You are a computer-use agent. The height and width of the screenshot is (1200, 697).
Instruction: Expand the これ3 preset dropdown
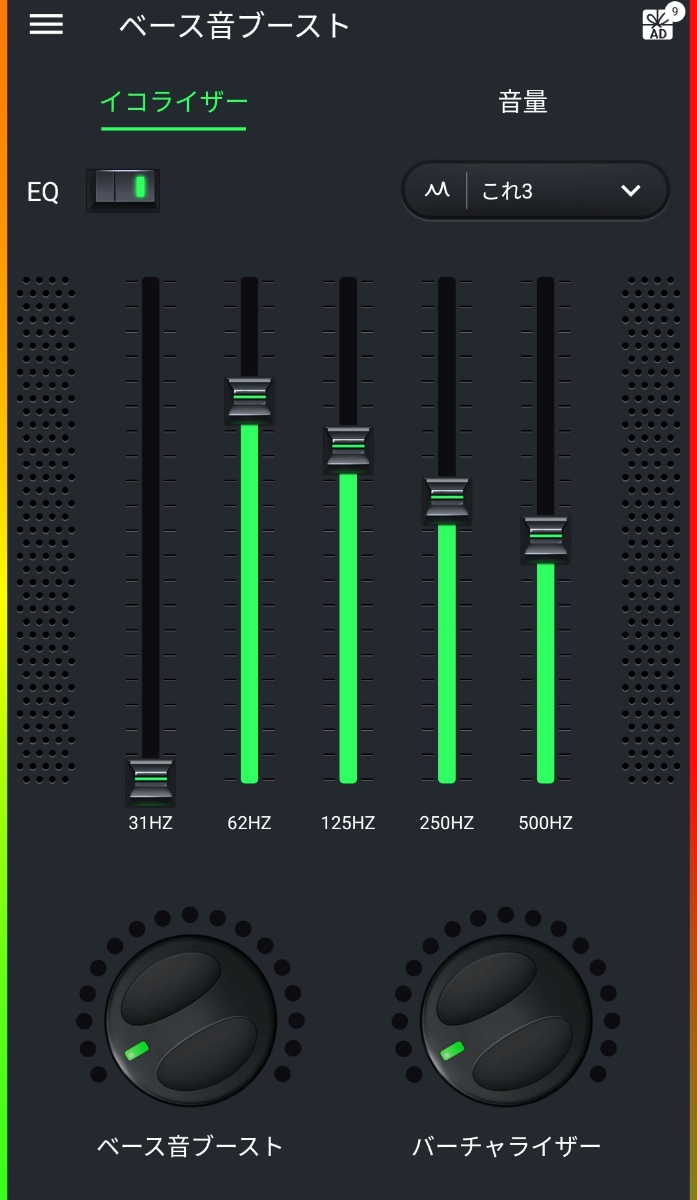coord(535,190)
